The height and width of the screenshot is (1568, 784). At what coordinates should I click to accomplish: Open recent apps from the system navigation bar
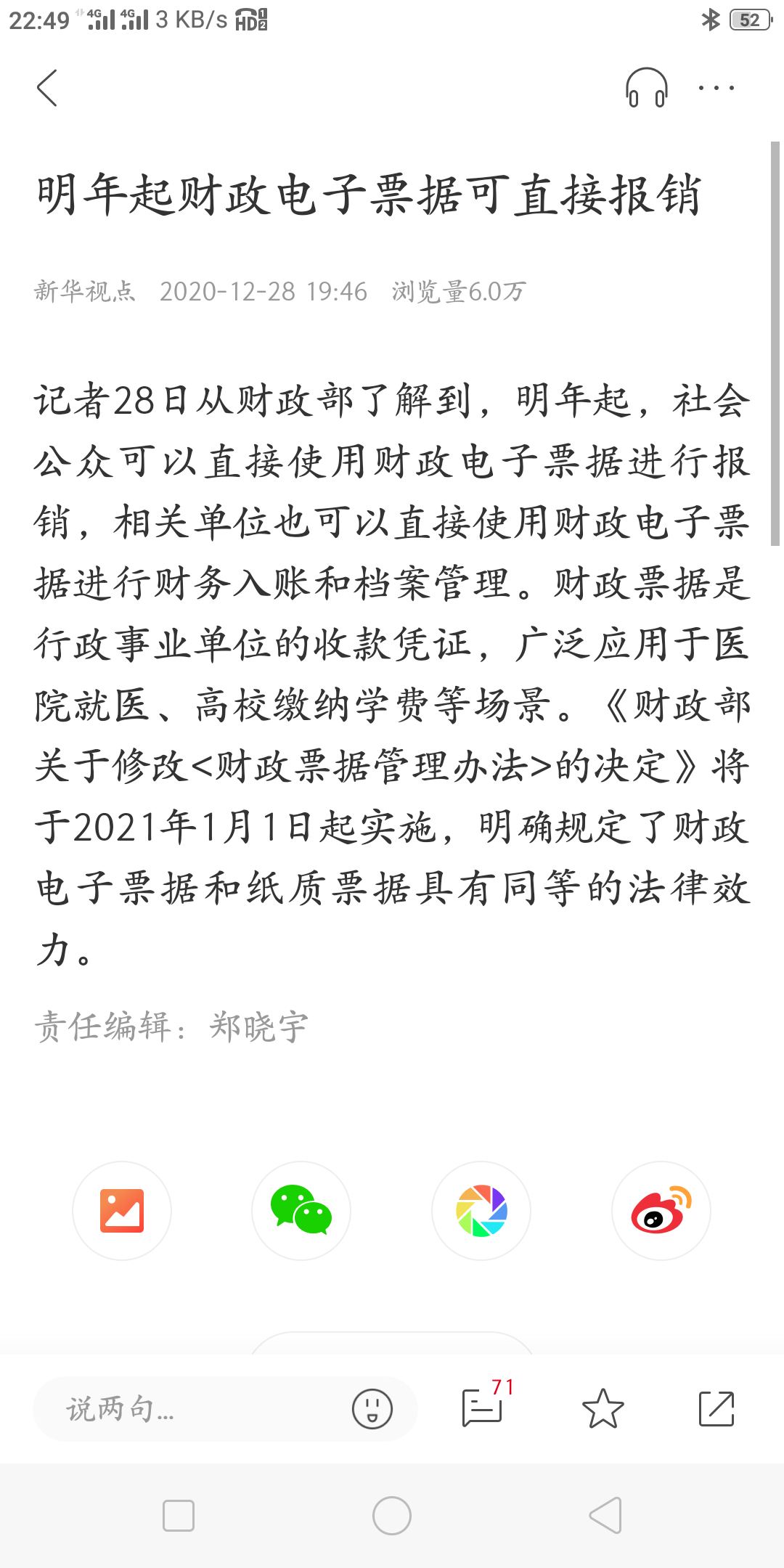pyautogui.click(x=179, y=1516)
